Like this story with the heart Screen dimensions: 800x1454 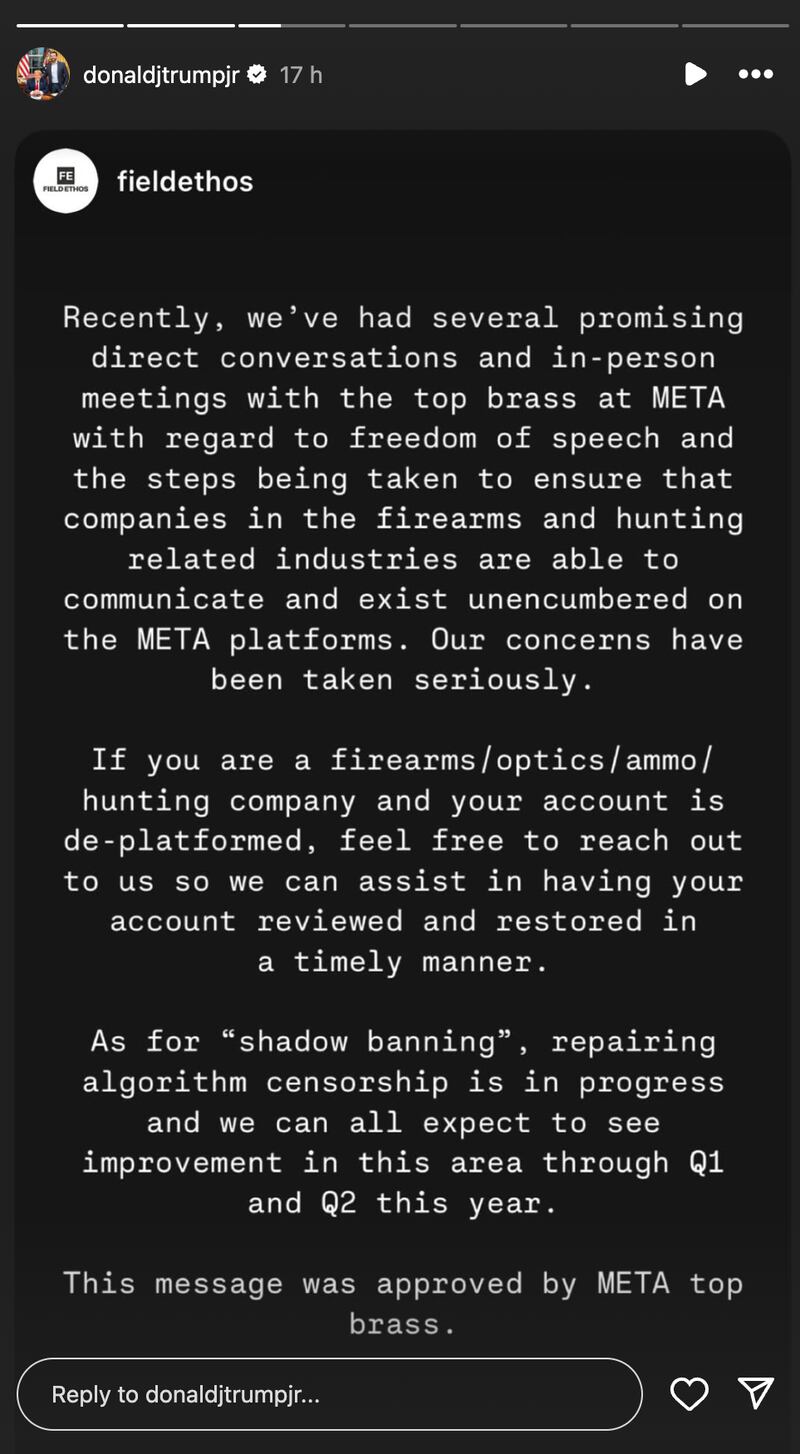click(x=689, y=1394)
